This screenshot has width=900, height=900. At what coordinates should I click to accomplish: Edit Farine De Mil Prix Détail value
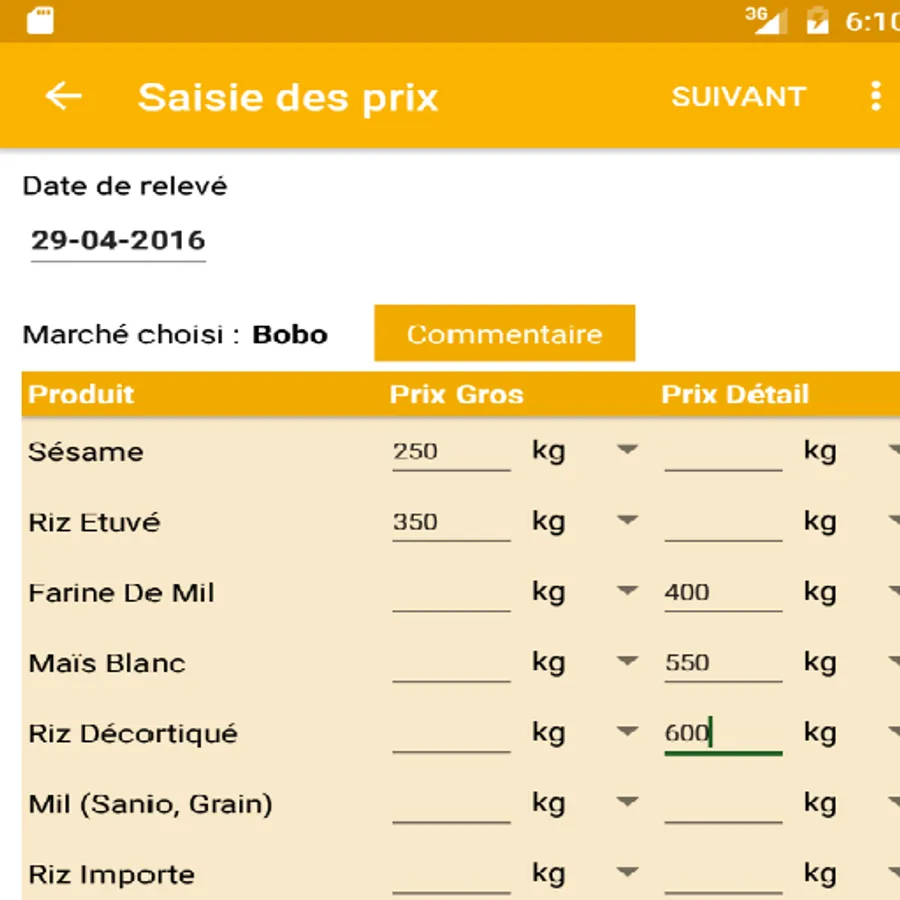[x=722, y=593]
